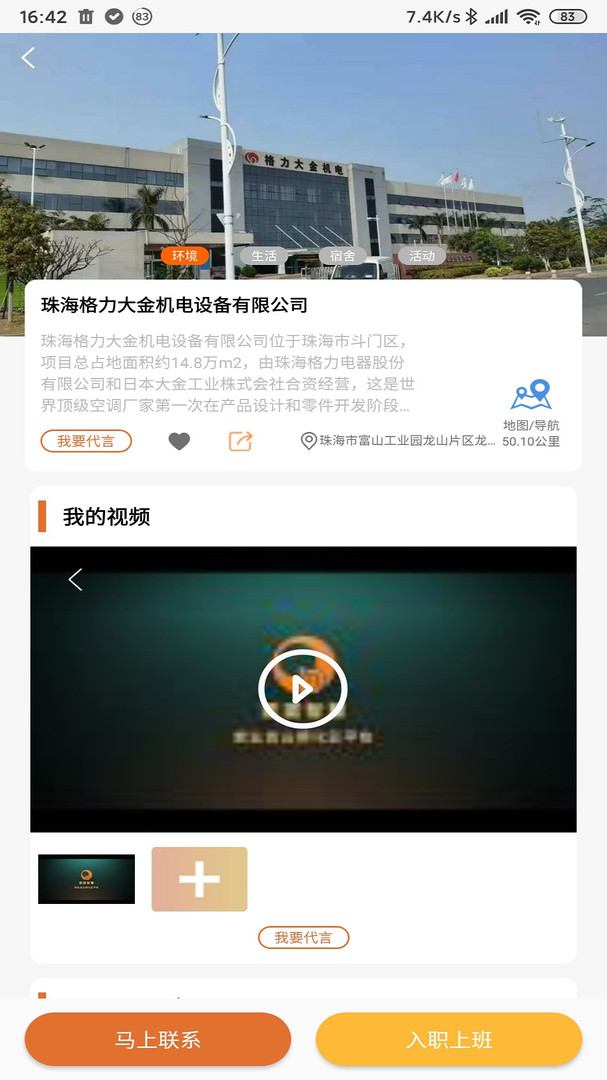Tap 马上联系 to contact now
Viewport: 607px width, 1080px height.
point(158,1039)
